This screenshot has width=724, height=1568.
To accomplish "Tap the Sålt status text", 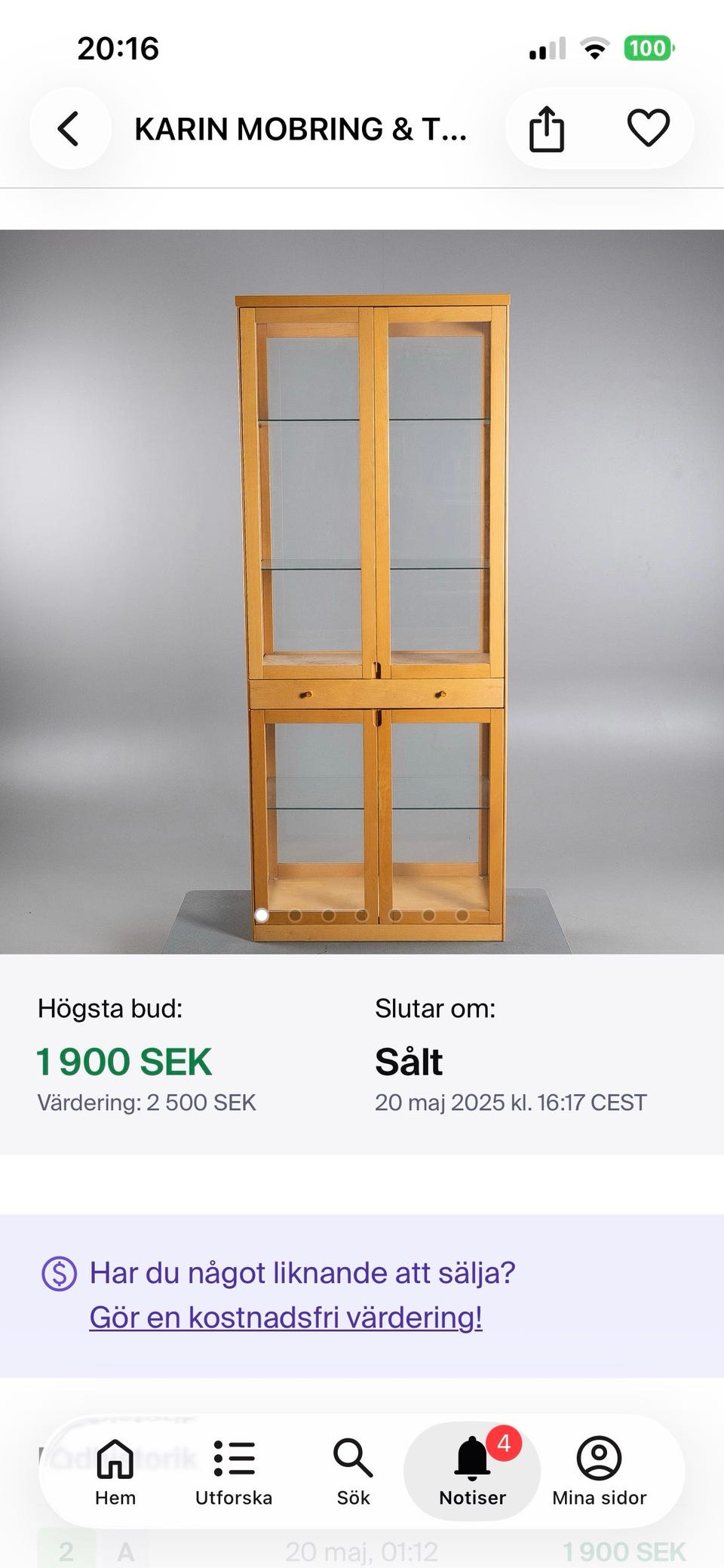I will click(408, 1061).
